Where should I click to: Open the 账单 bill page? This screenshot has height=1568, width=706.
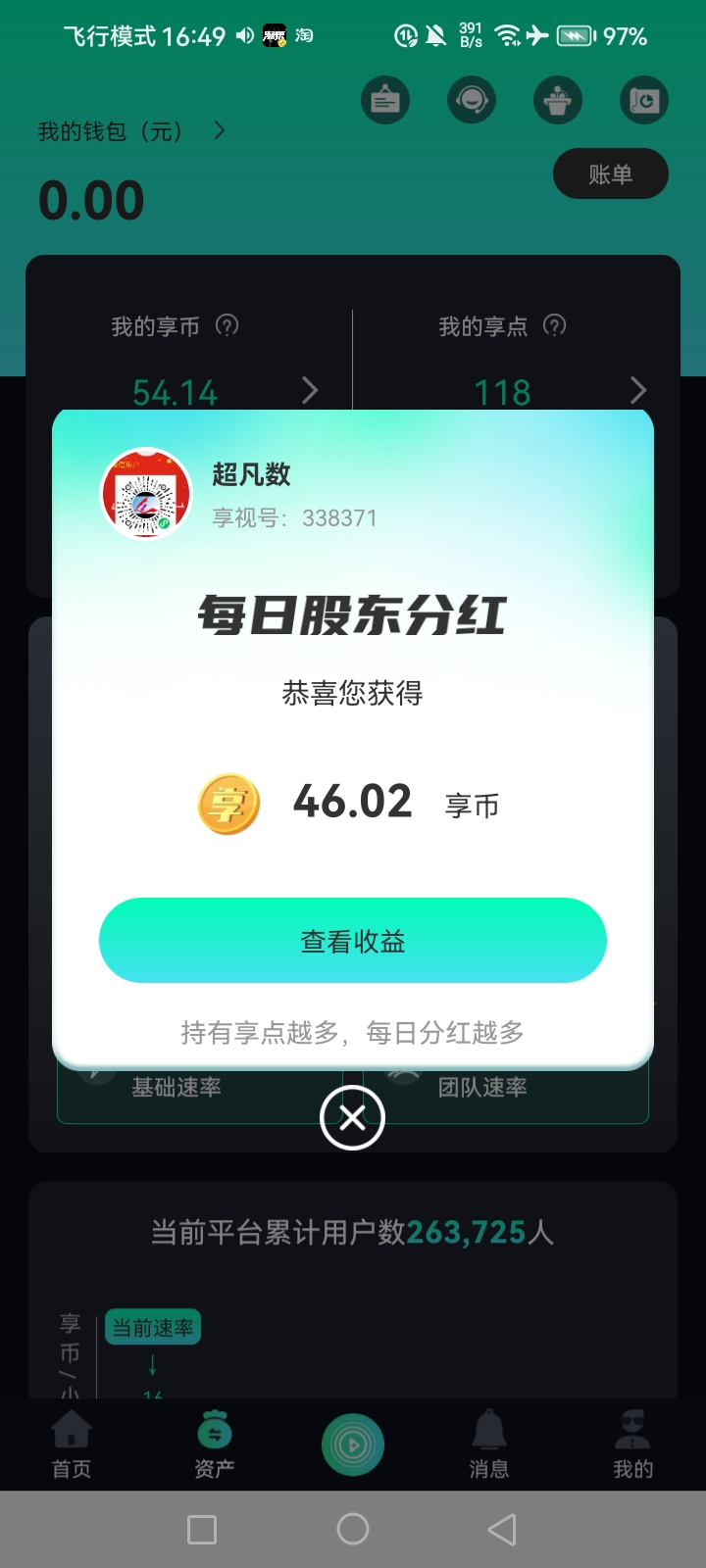coord(611,174)
